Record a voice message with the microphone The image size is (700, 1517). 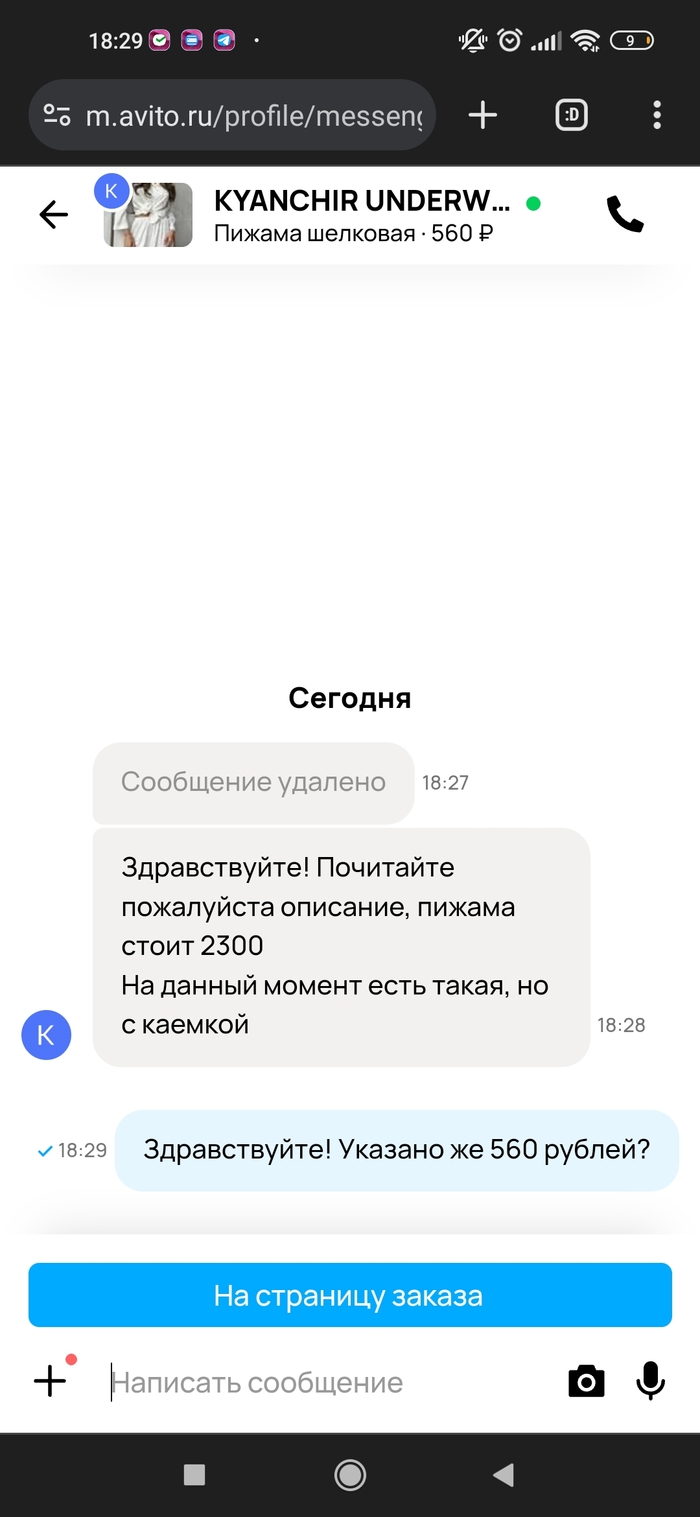[x=650, y=1382]
